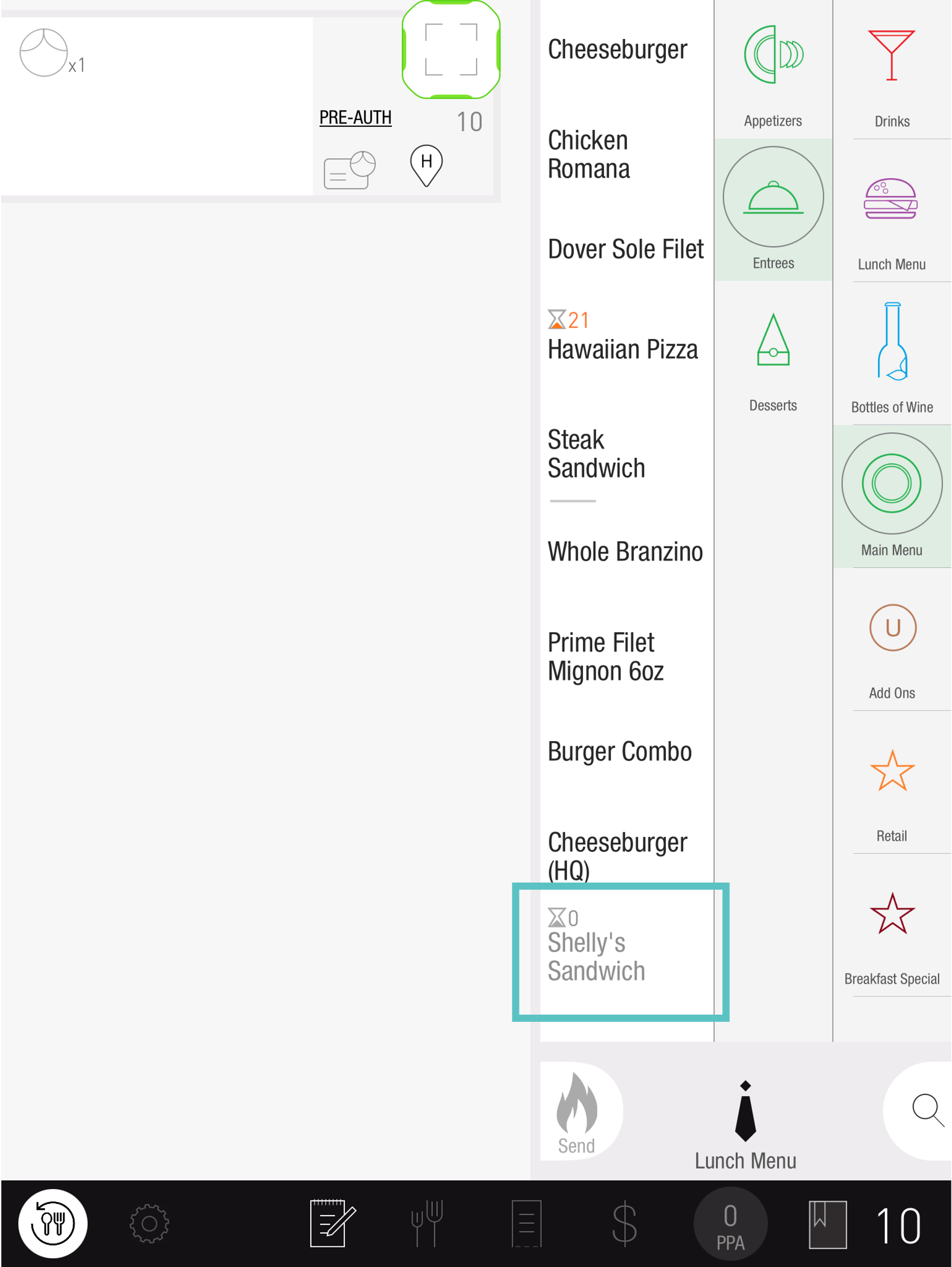
Task: Select Burger Combo item
Action: (620, 751)
